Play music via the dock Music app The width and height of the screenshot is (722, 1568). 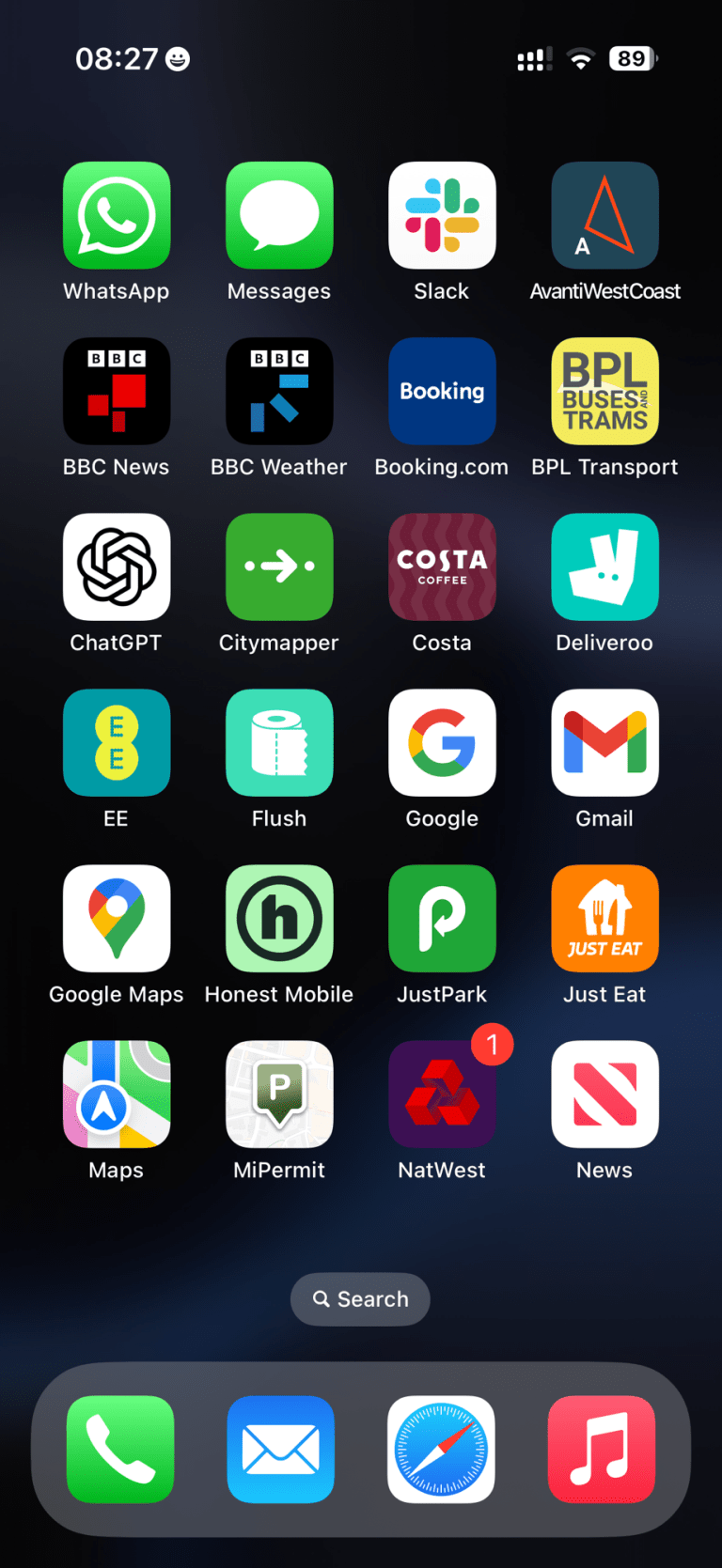tap(601, 1448)
